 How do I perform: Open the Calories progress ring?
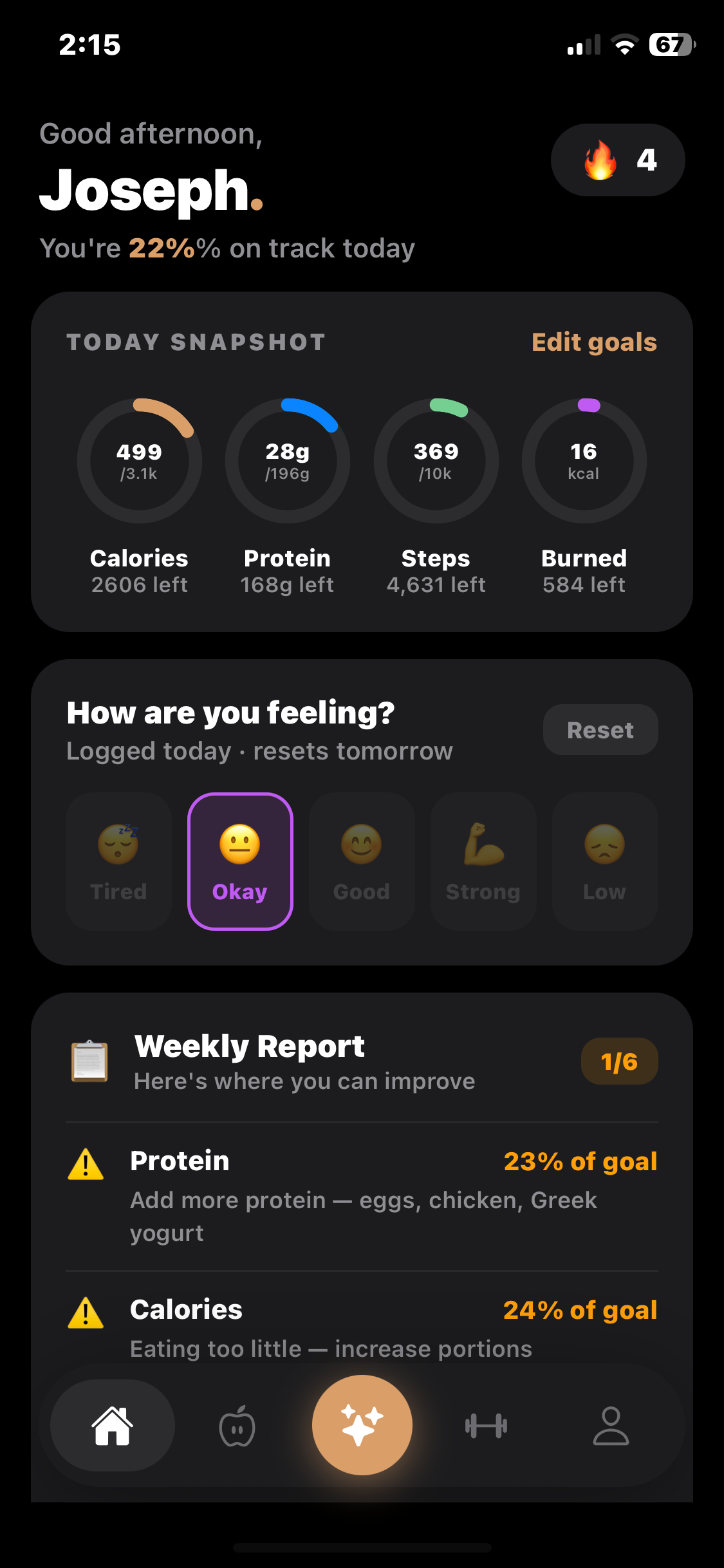[x=140, y=461]
